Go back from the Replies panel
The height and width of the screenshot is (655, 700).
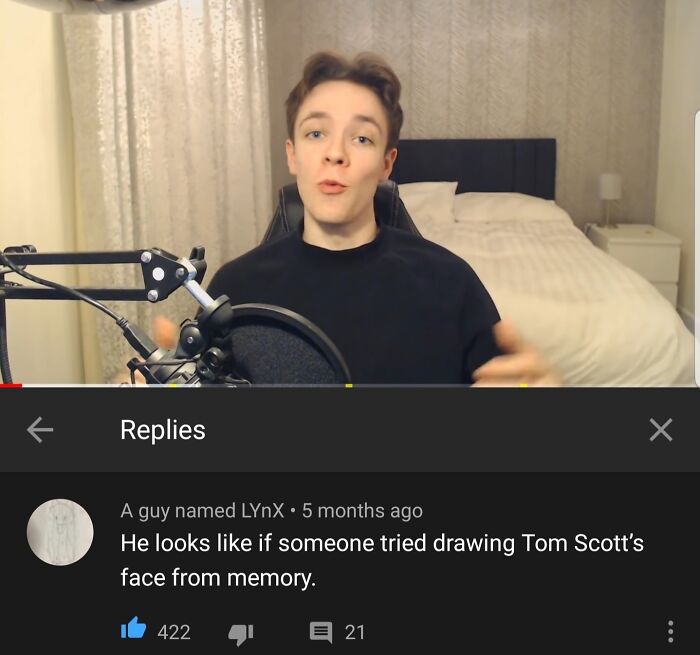coord(40,430)
